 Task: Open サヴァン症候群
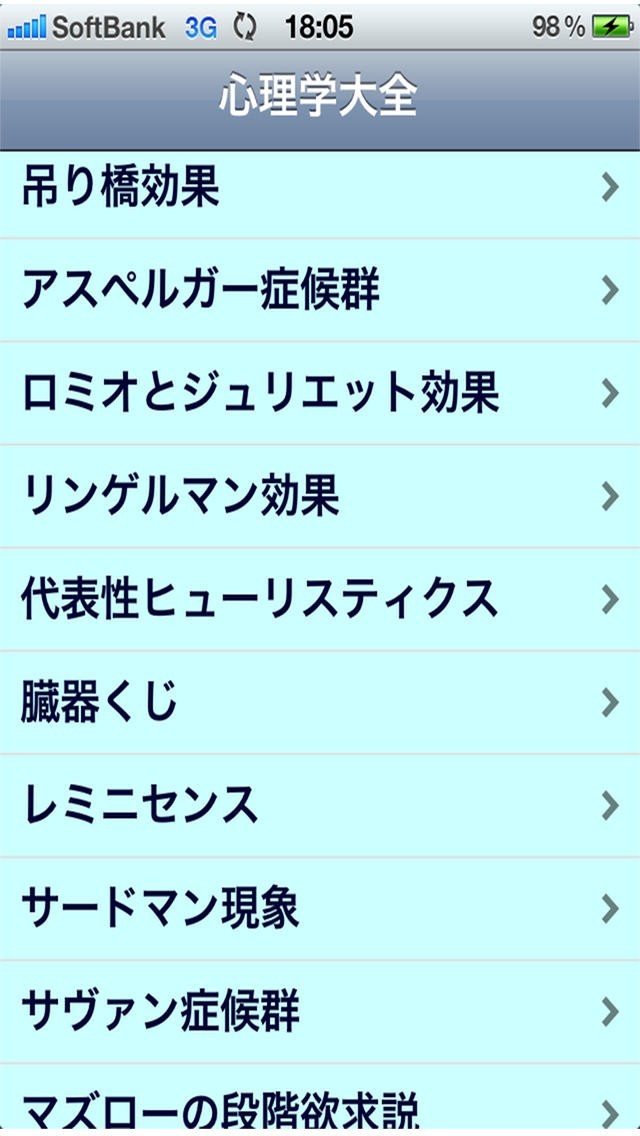(320, 1011)
